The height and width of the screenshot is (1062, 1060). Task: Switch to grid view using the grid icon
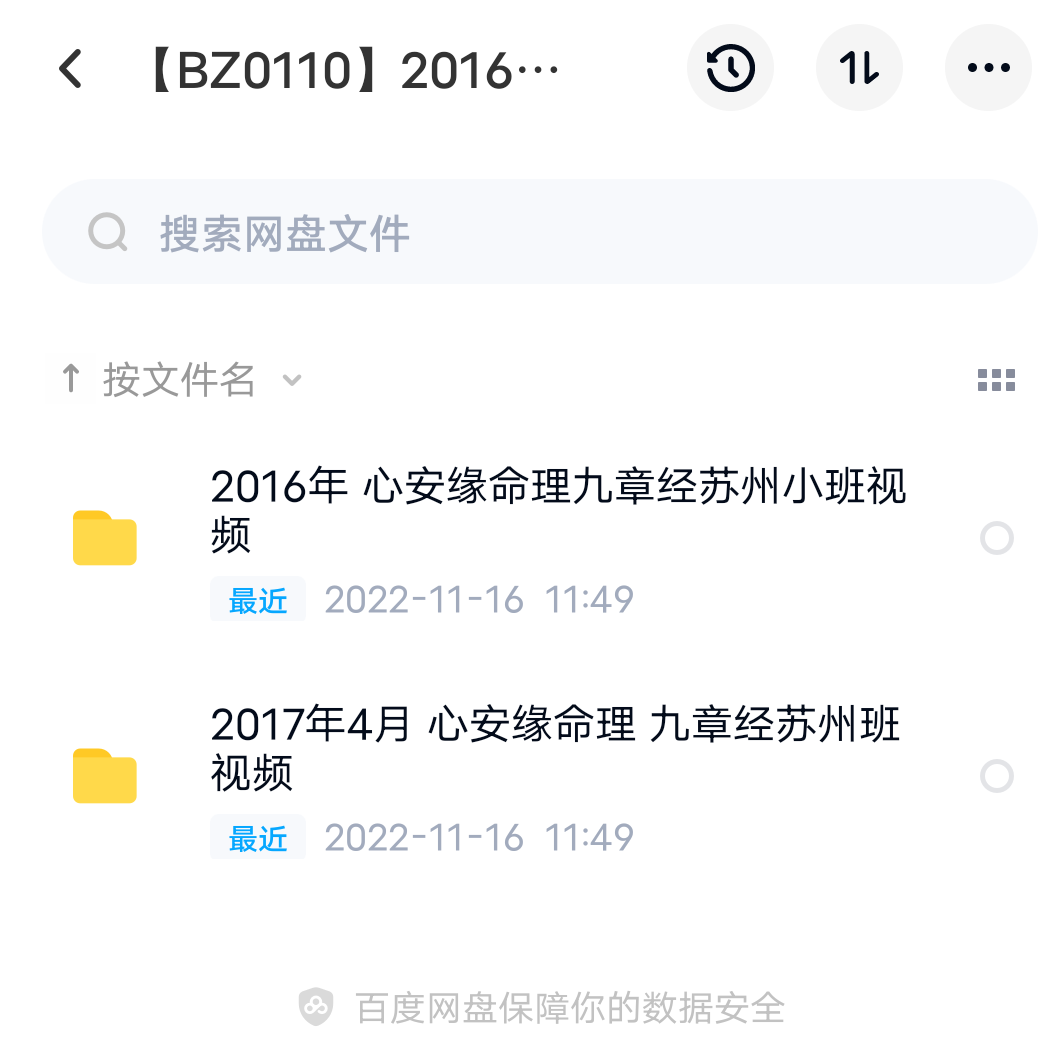[996, 380]
